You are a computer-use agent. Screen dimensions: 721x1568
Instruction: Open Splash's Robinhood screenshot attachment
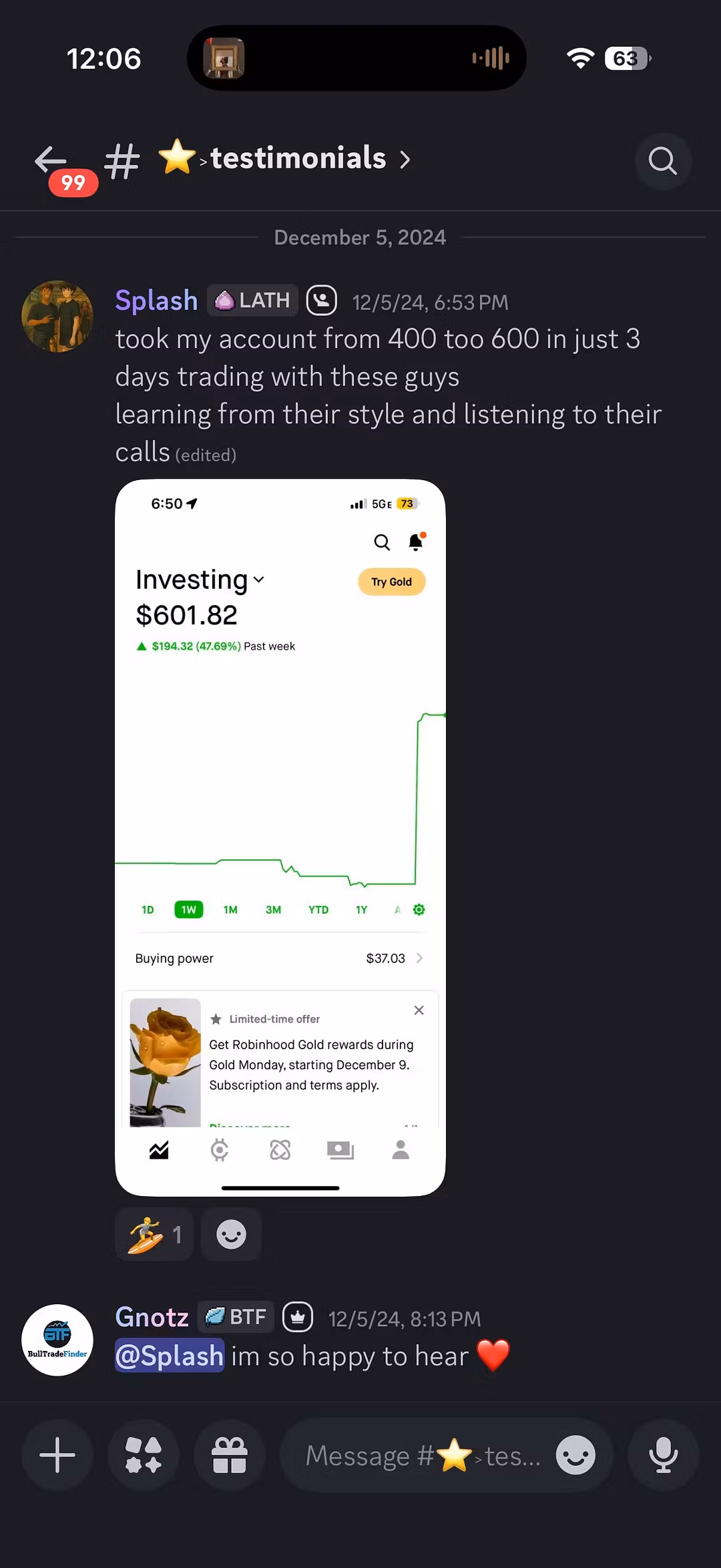(x=280, y=836)
